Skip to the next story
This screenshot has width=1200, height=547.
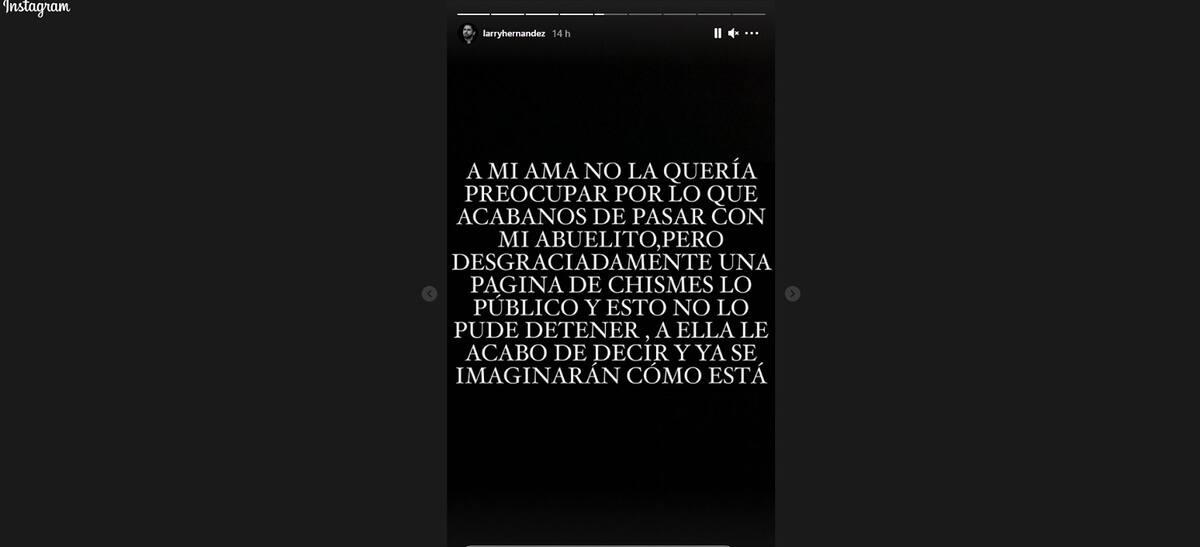(x=792, y=293)
